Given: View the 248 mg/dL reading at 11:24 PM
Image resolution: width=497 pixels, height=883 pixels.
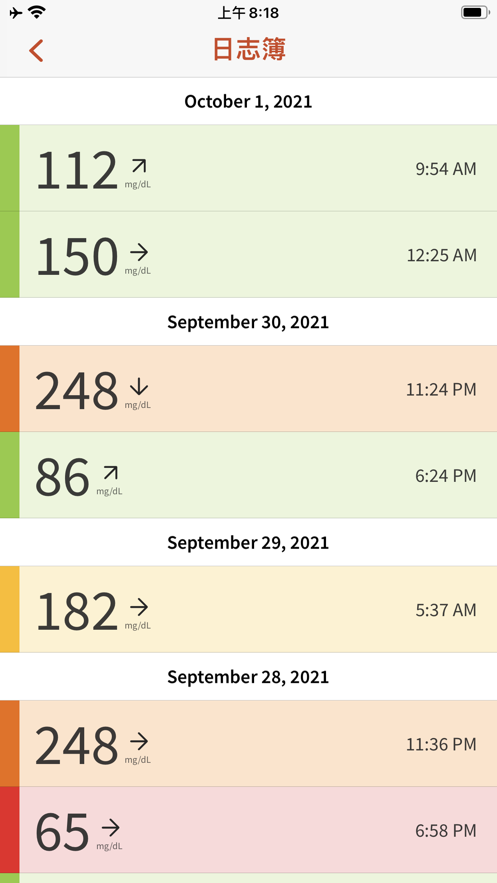Looking at the screenshot, I should [x=248, y=389].
